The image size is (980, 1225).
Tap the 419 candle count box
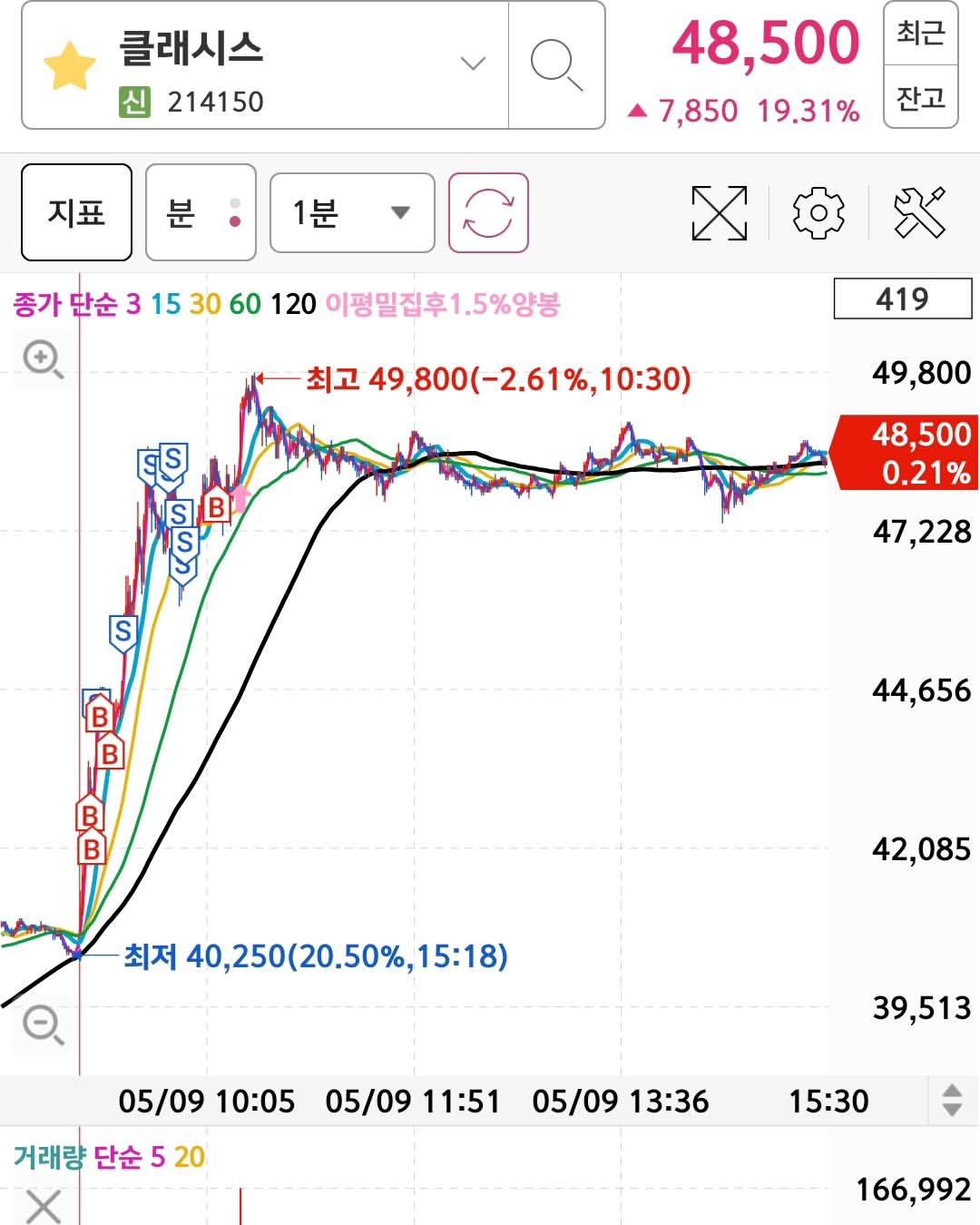pyautogui.click(x=902, y=299)
